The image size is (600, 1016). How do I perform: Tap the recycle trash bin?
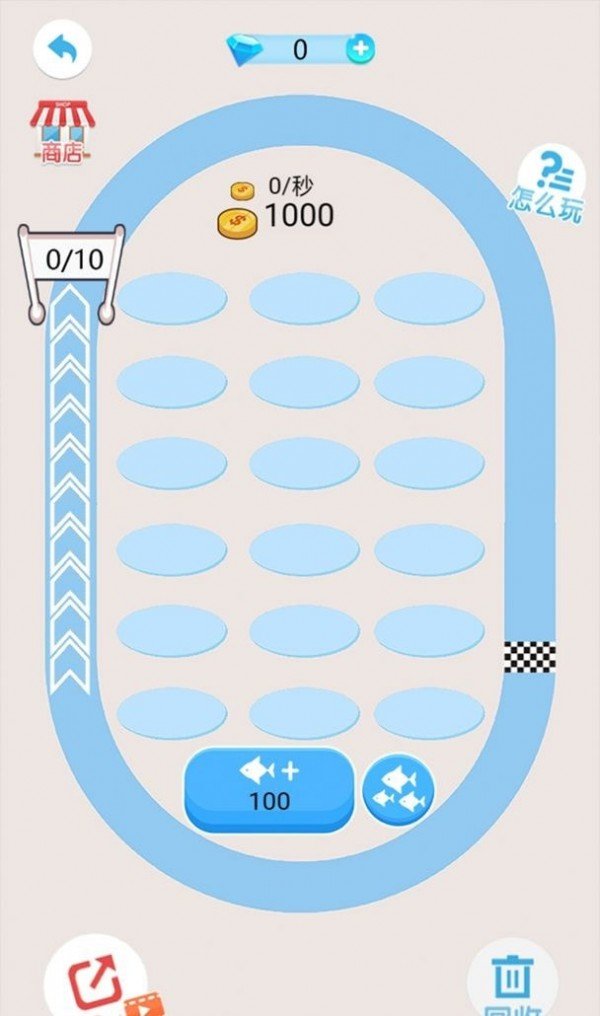[513, 978]
